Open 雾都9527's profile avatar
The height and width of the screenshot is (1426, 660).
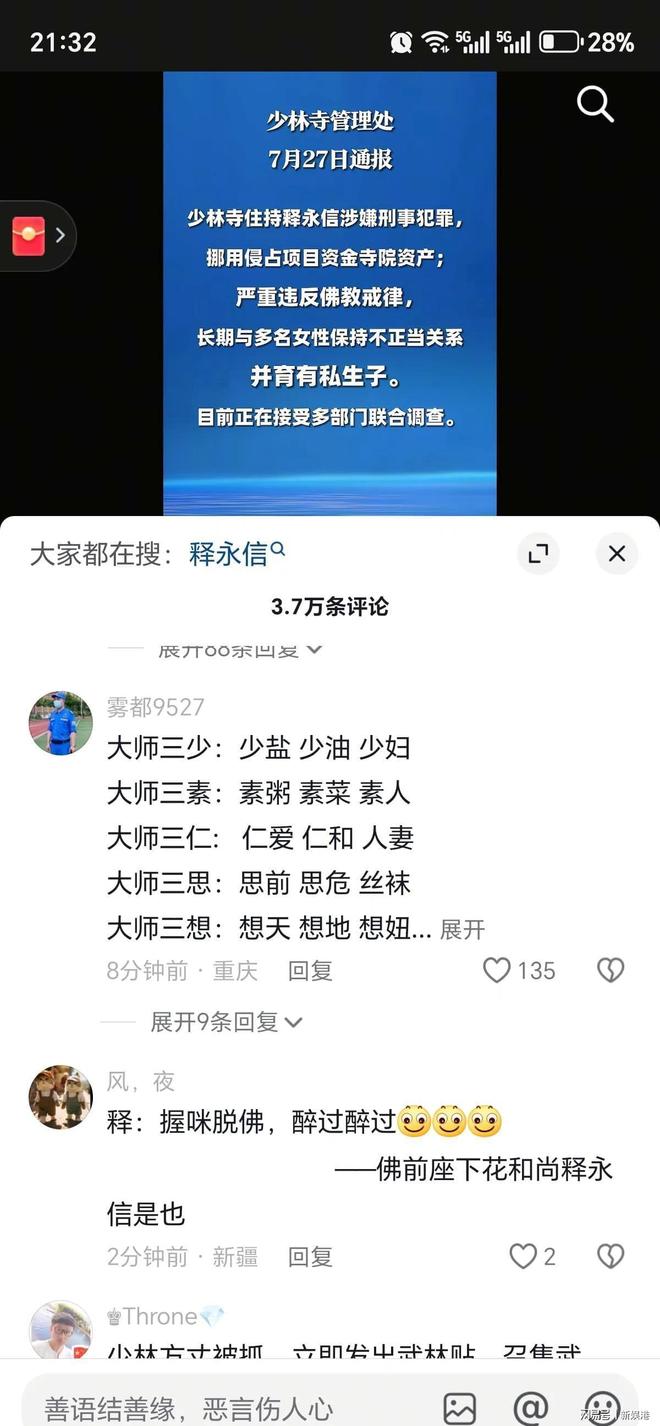coord(61,723)
